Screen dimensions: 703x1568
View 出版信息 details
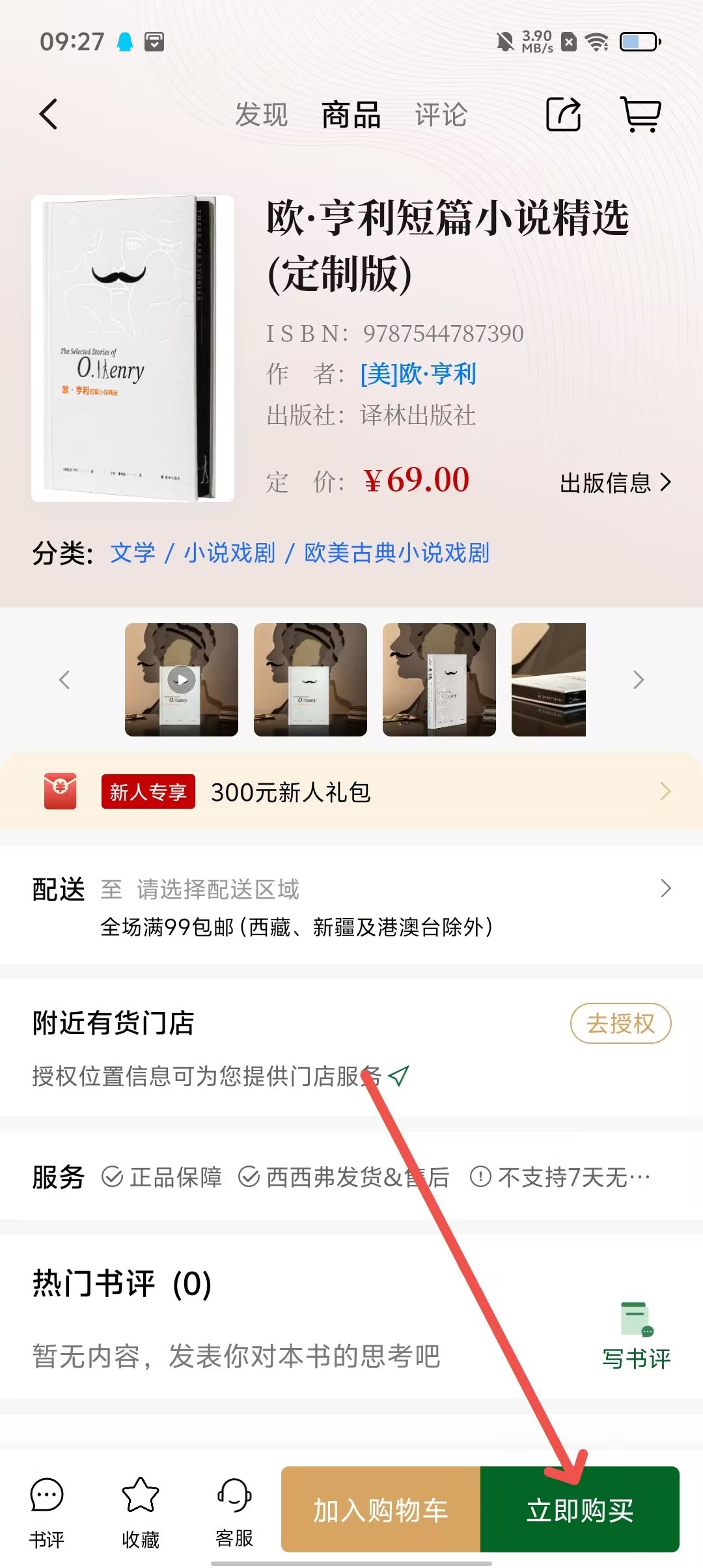pos(614,483)
